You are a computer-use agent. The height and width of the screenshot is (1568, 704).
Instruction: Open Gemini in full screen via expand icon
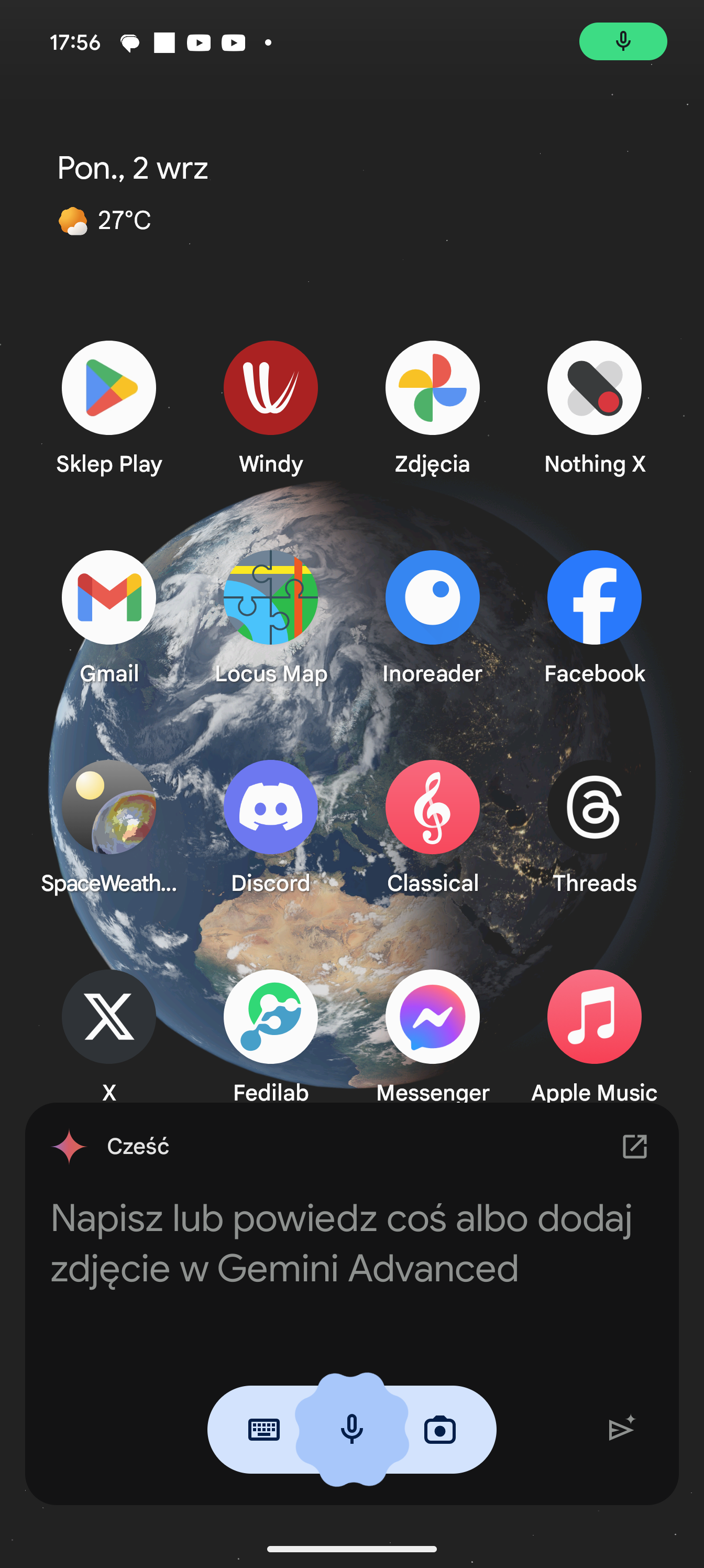pos(634,1146)
